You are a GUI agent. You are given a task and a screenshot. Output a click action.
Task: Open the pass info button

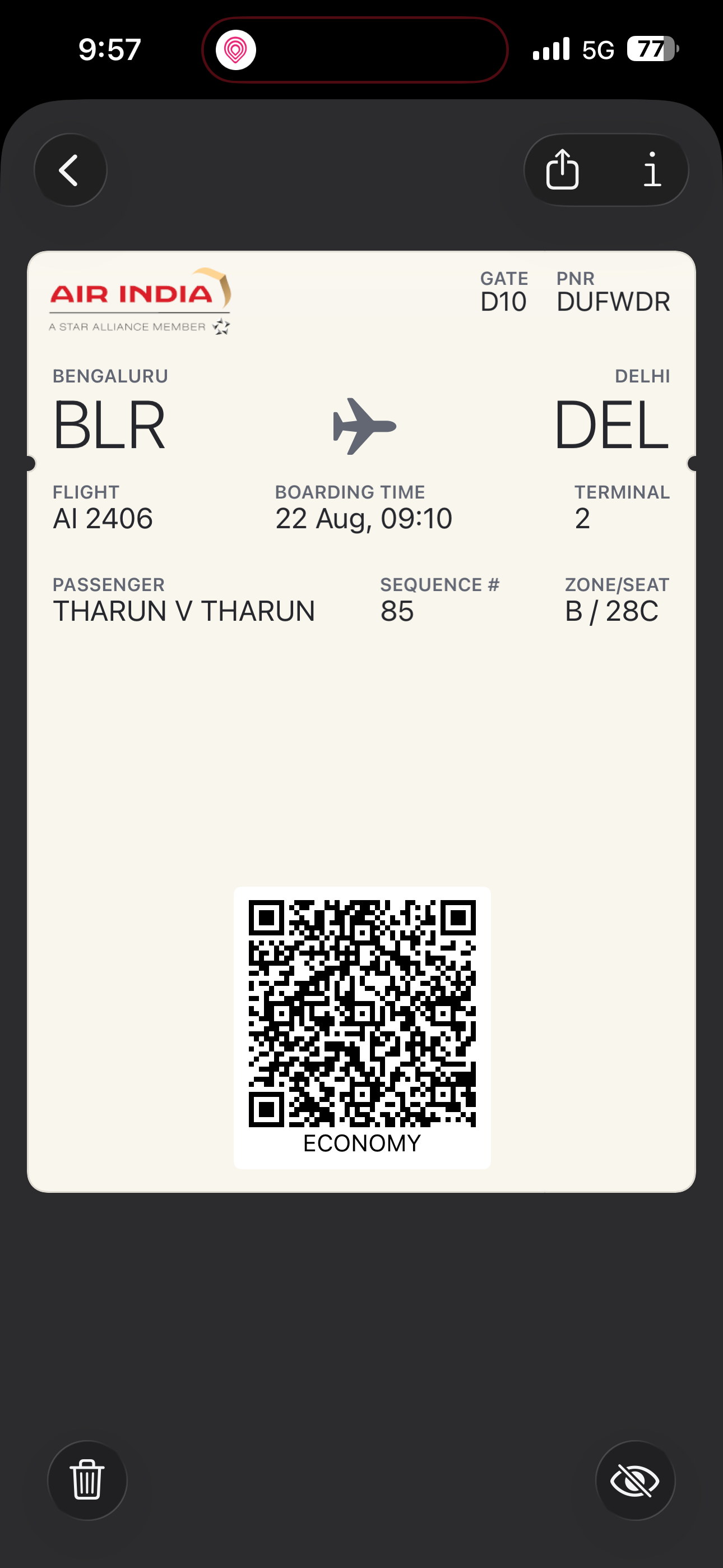click(652, 170)
